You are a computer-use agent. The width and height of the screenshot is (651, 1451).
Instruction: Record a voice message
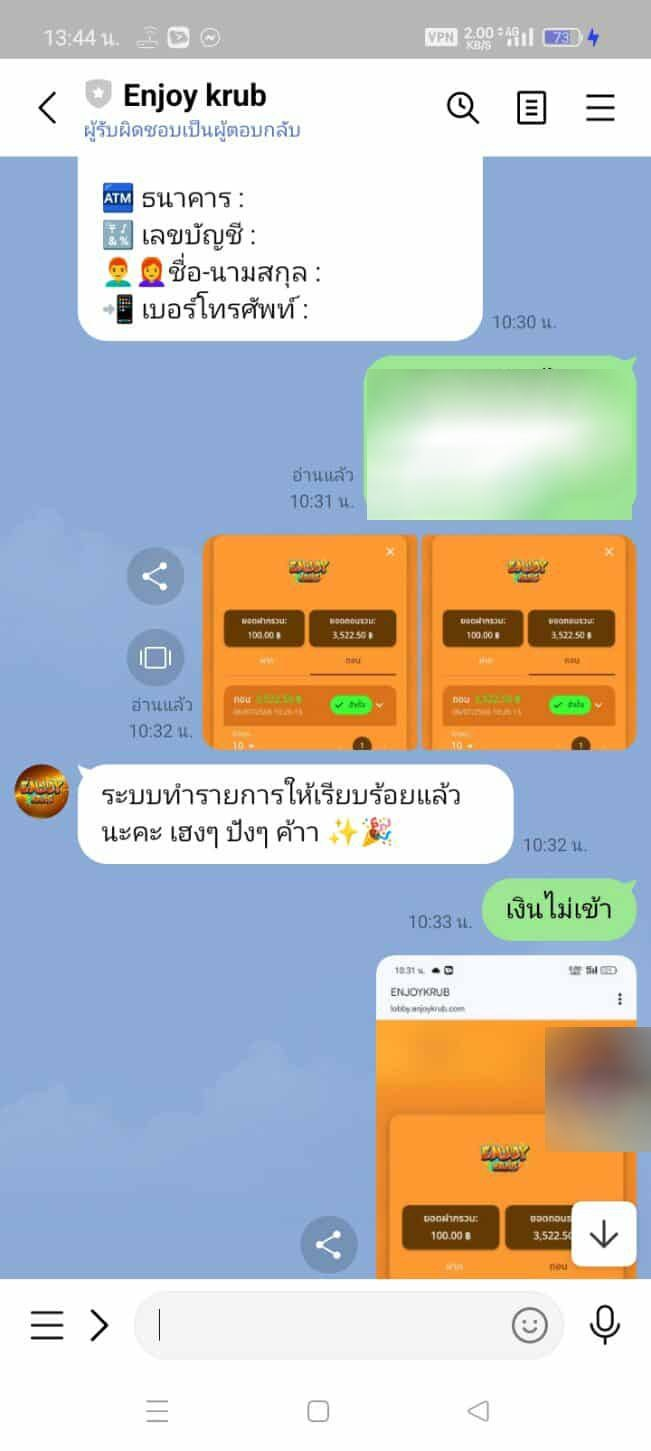604,1325
